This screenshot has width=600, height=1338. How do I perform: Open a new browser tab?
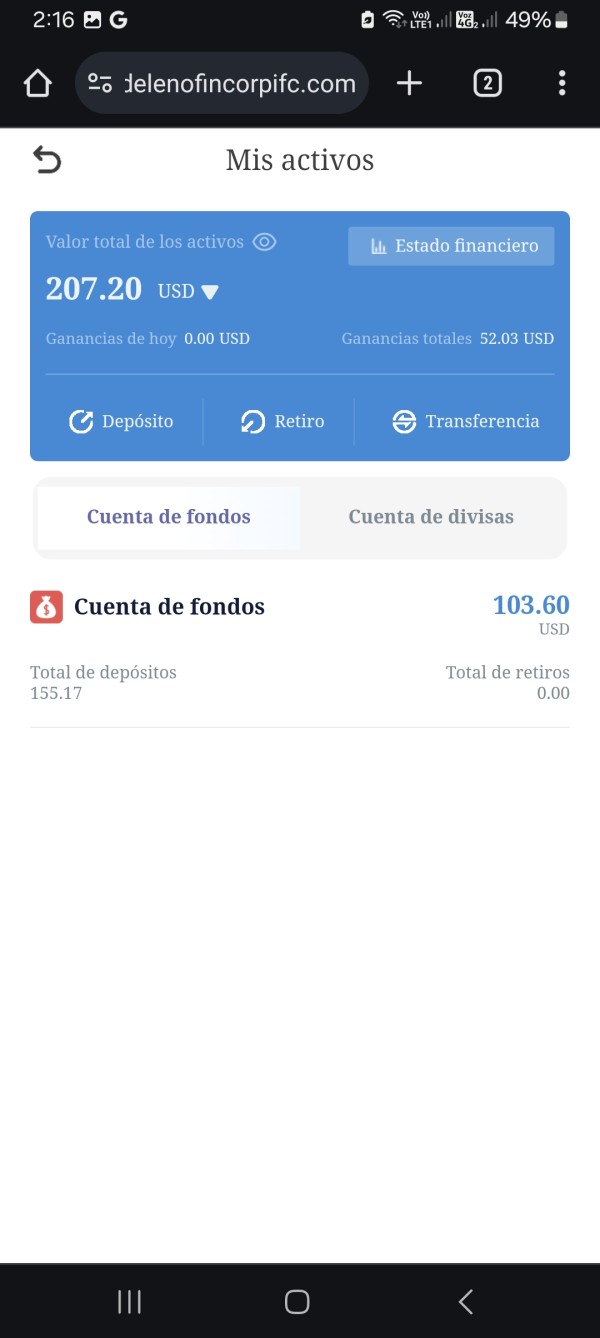click(x=409, y=83)
